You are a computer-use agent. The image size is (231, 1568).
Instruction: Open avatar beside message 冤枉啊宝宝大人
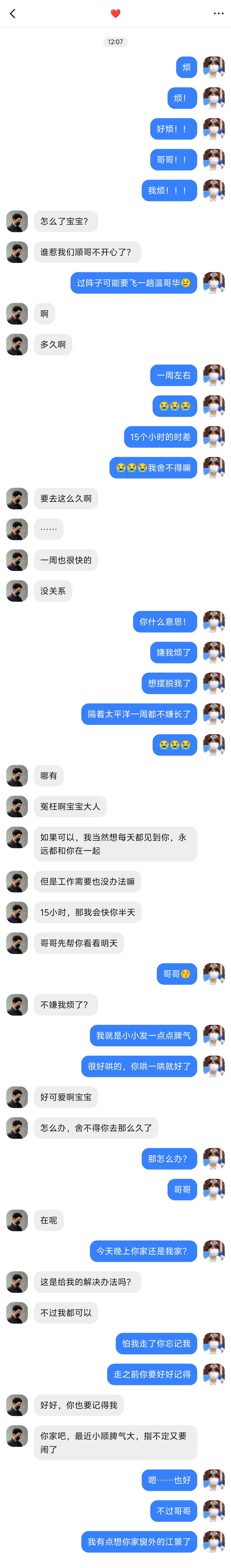pyautogui.click(x=17, y=806)
